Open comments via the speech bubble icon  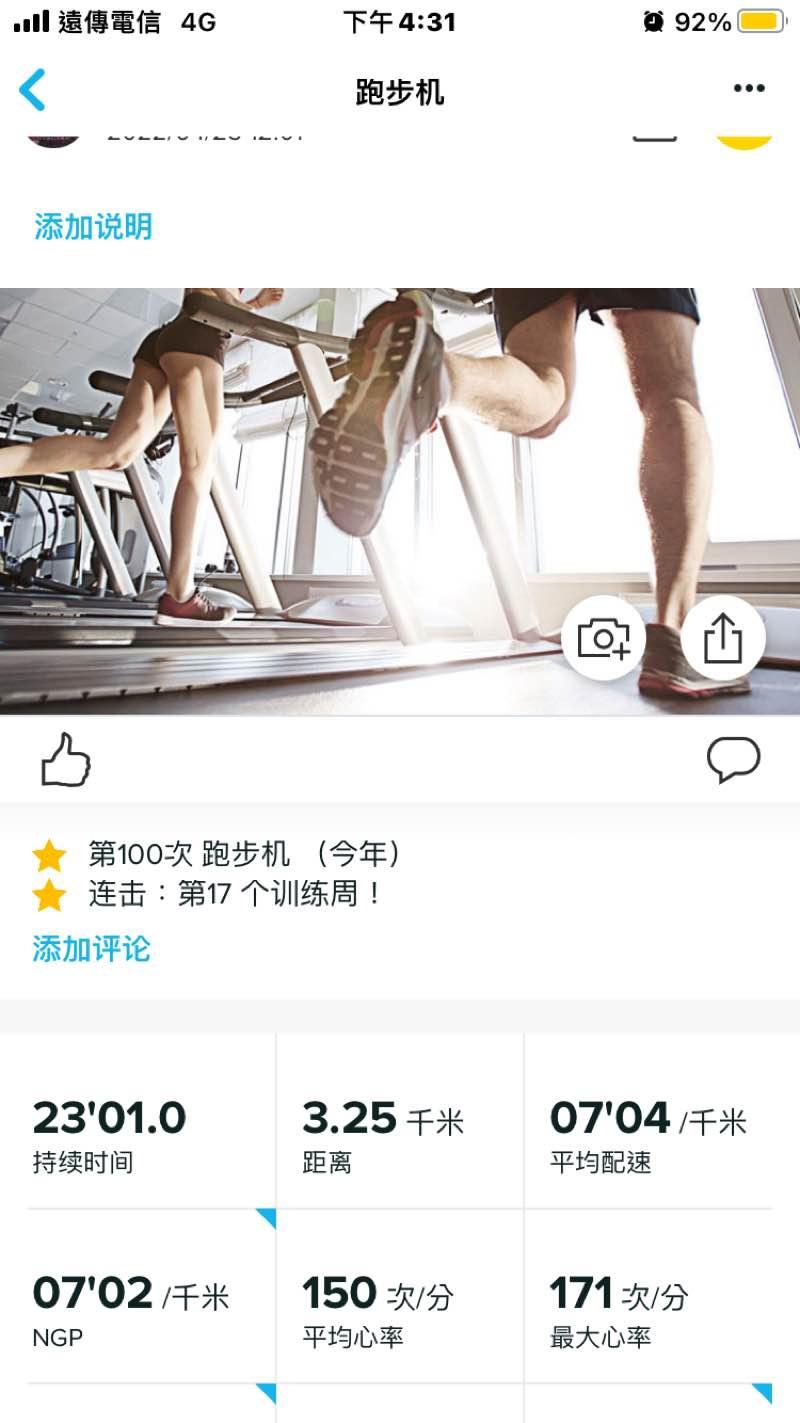tap(733, 760)
